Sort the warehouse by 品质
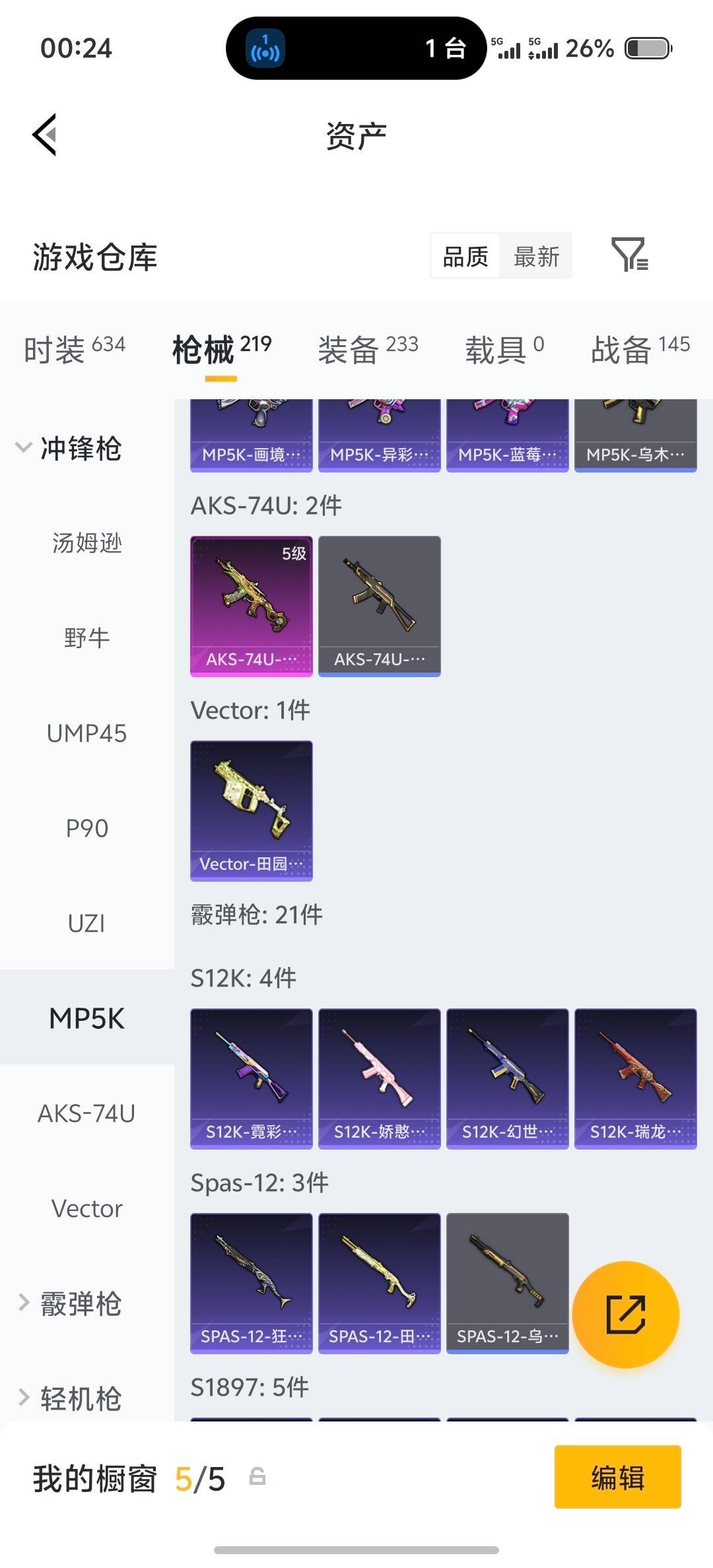 pos(465,256)
